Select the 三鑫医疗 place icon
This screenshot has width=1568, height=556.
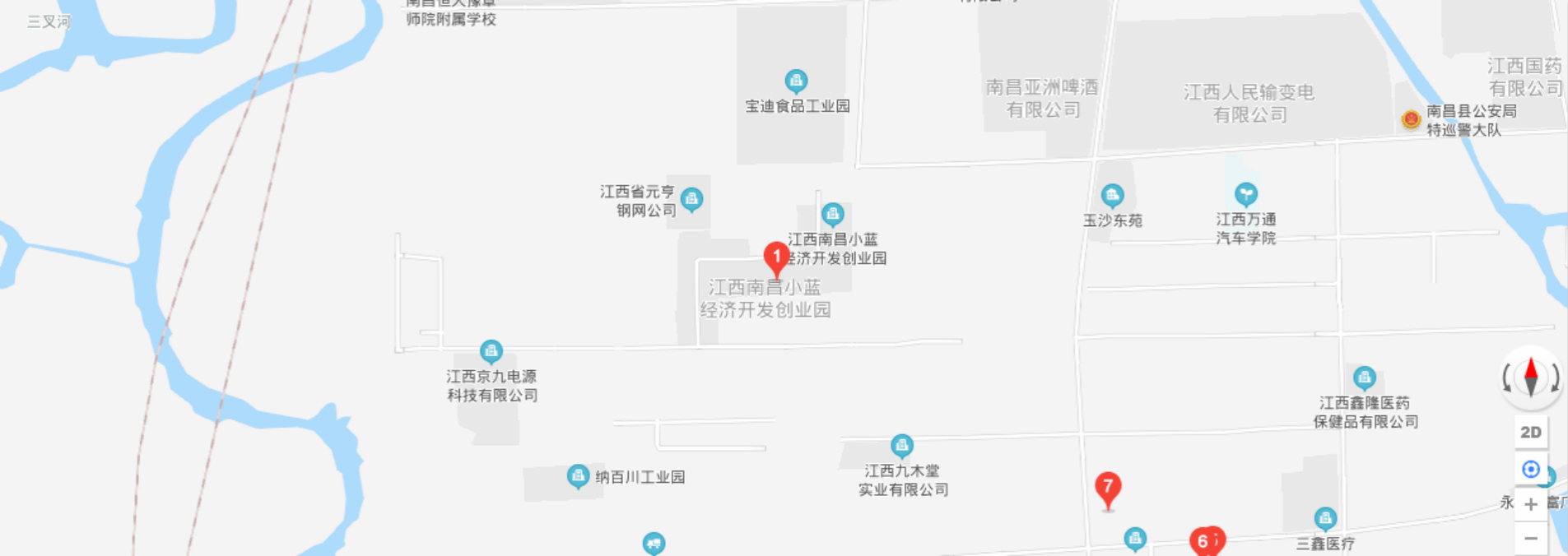pos(1325,518)
